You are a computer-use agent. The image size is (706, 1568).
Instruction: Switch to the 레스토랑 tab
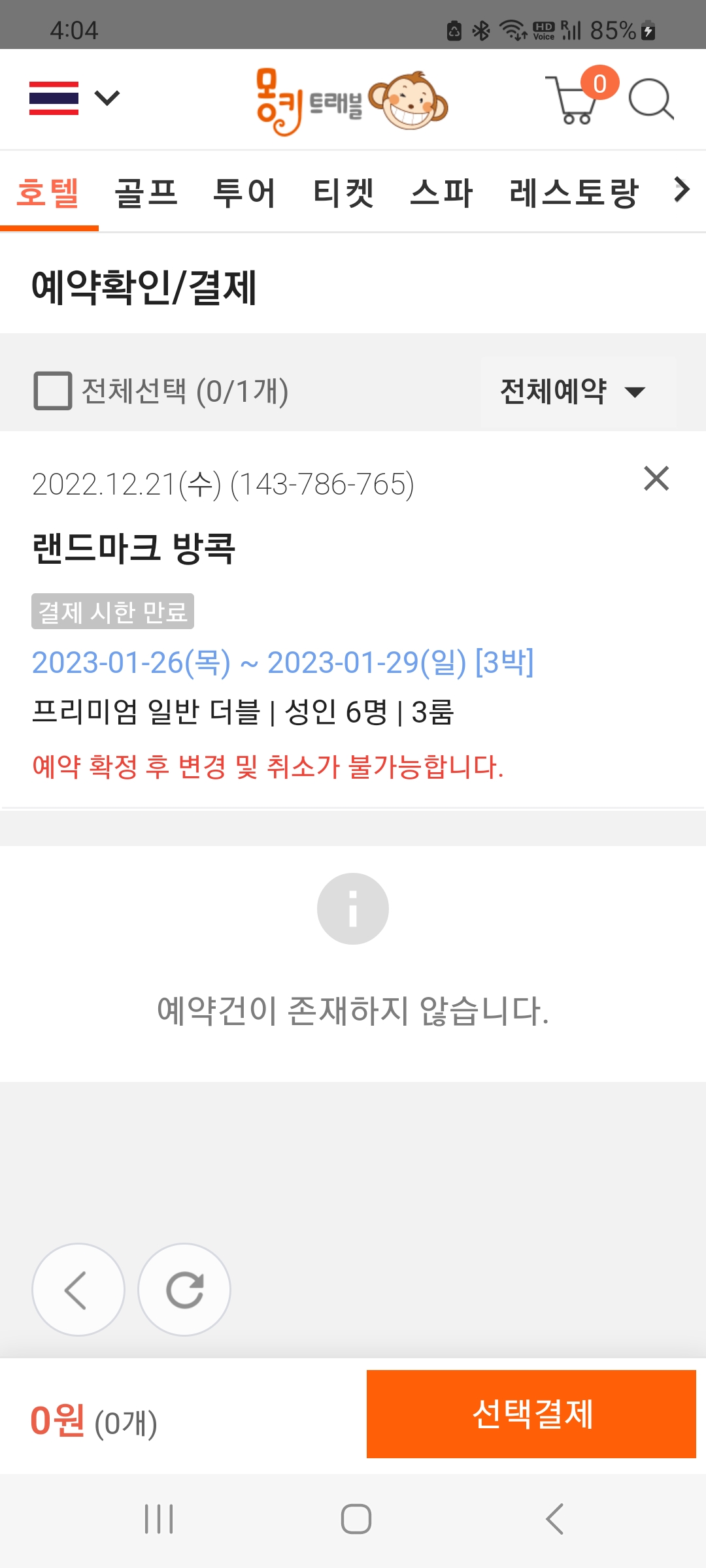573,193
